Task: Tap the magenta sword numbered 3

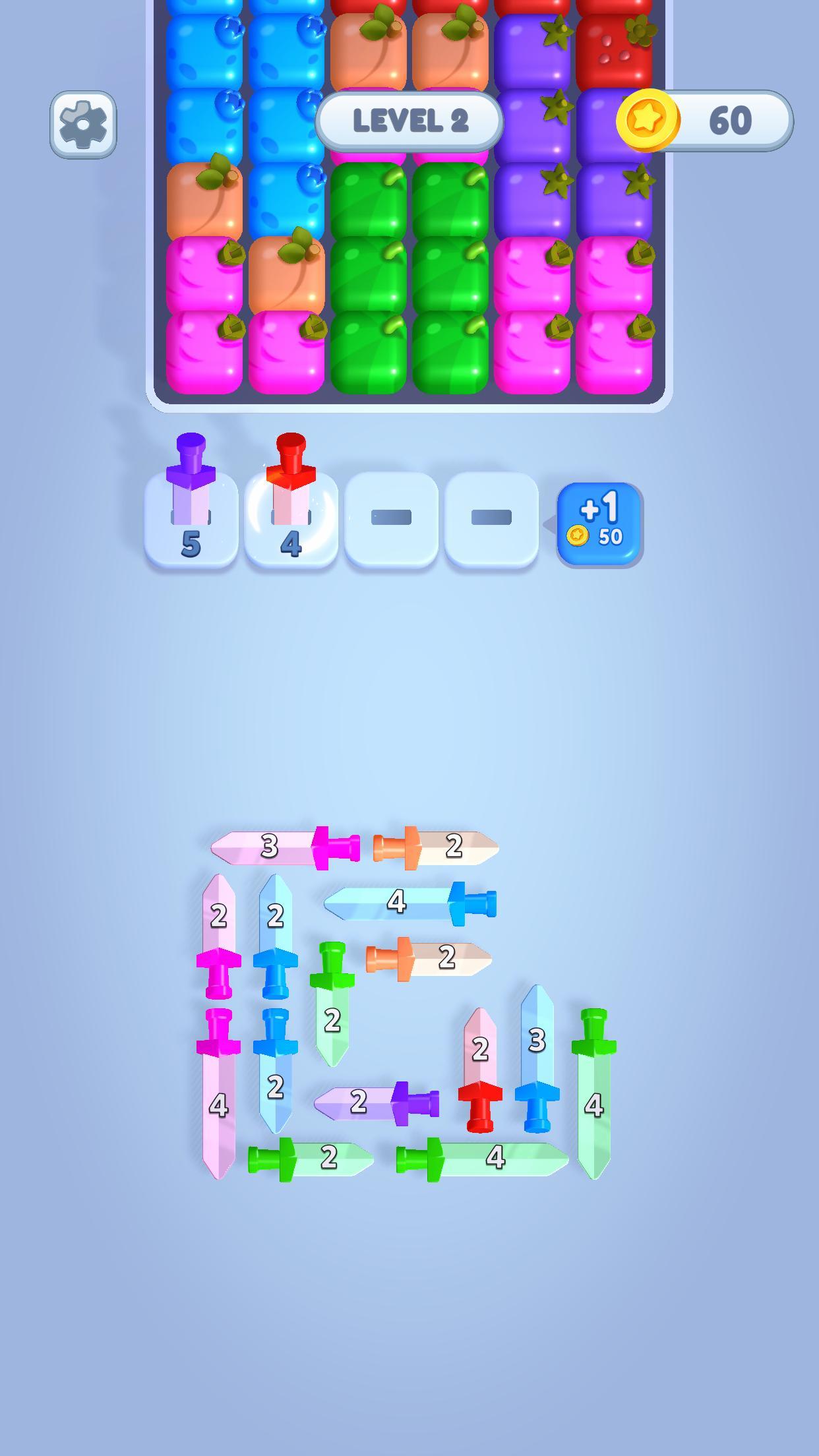Action: (285, 847)
